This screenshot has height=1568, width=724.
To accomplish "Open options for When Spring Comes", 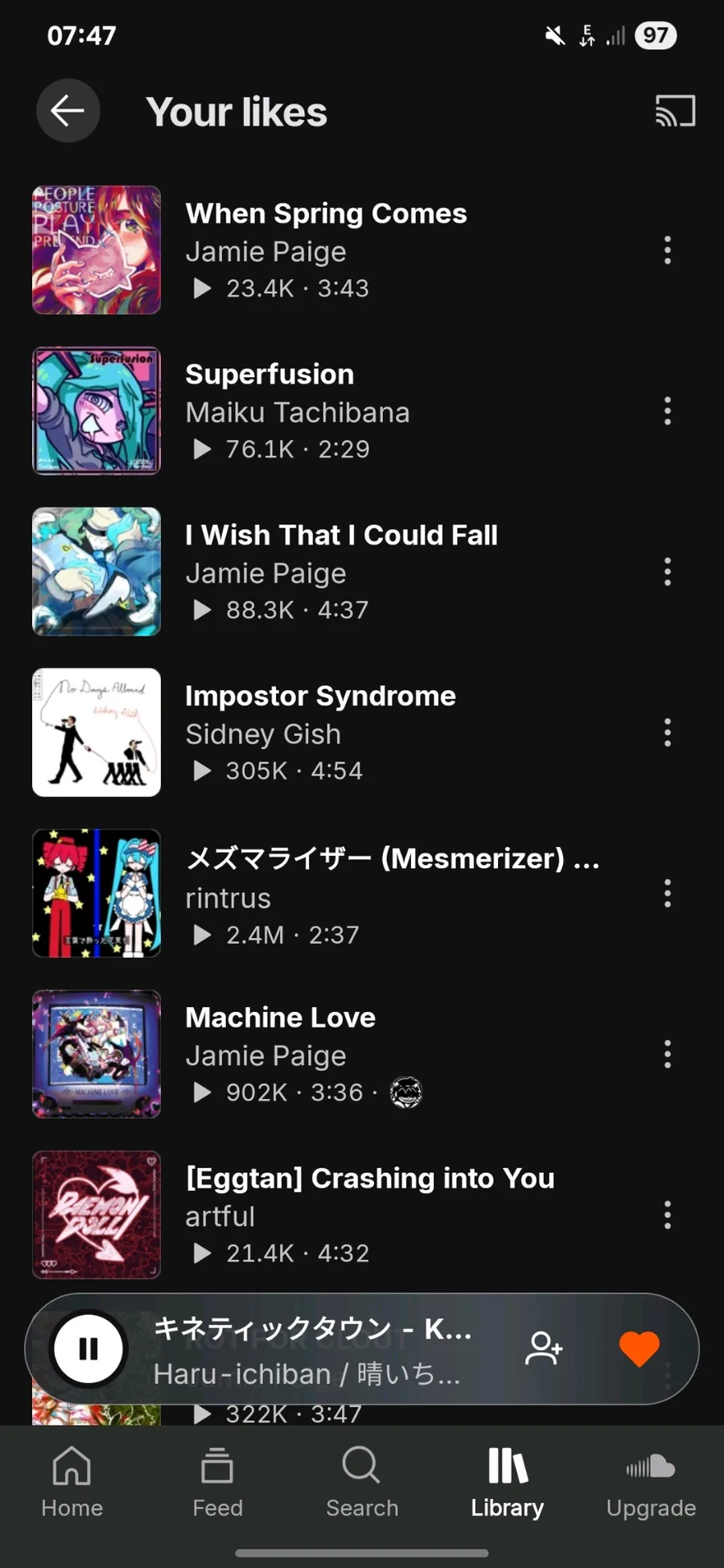I will [x=667, y=250].
